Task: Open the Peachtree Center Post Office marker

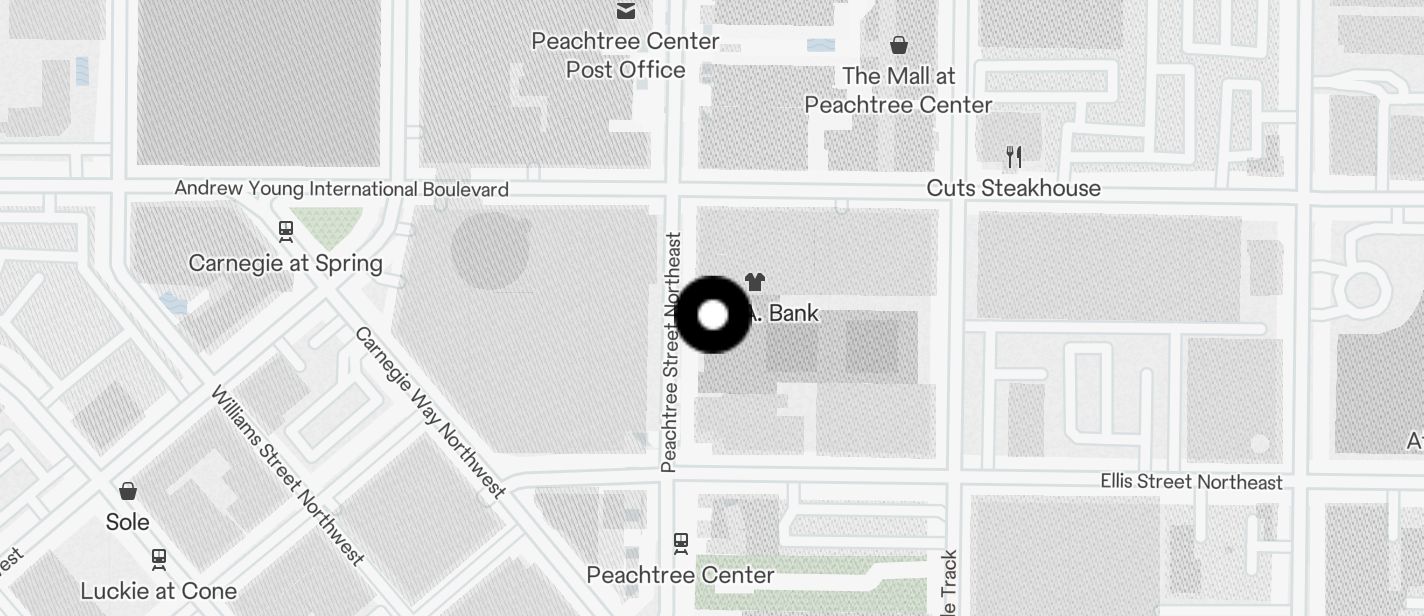Action: (x=626, y=12)
